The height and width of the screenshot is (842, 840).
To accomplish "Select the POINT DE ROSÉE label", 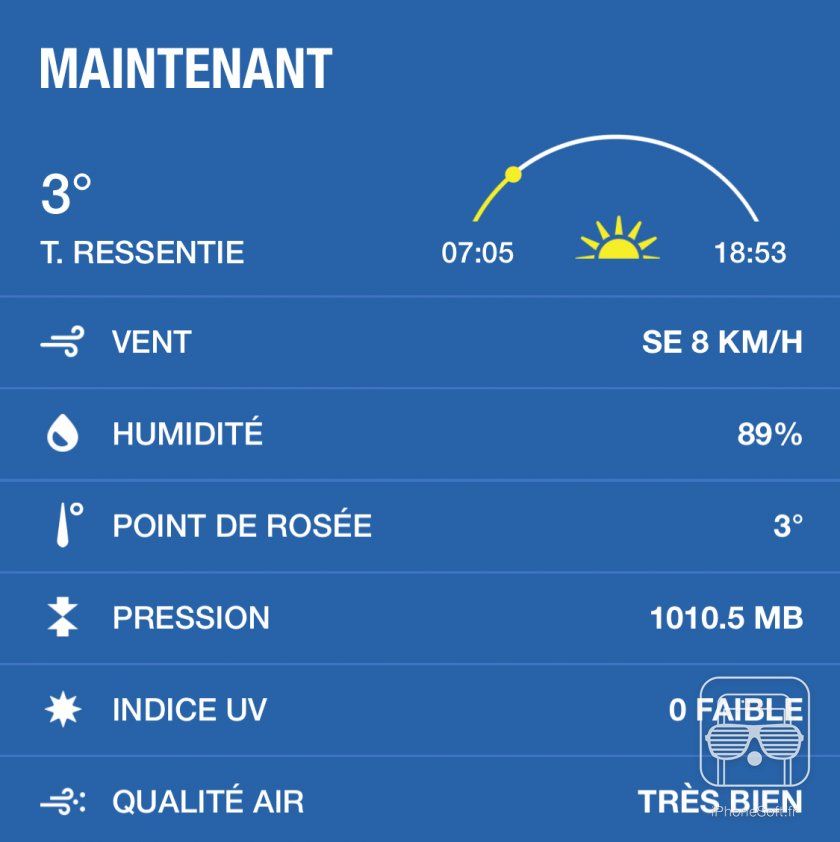I will pos(243,524).
